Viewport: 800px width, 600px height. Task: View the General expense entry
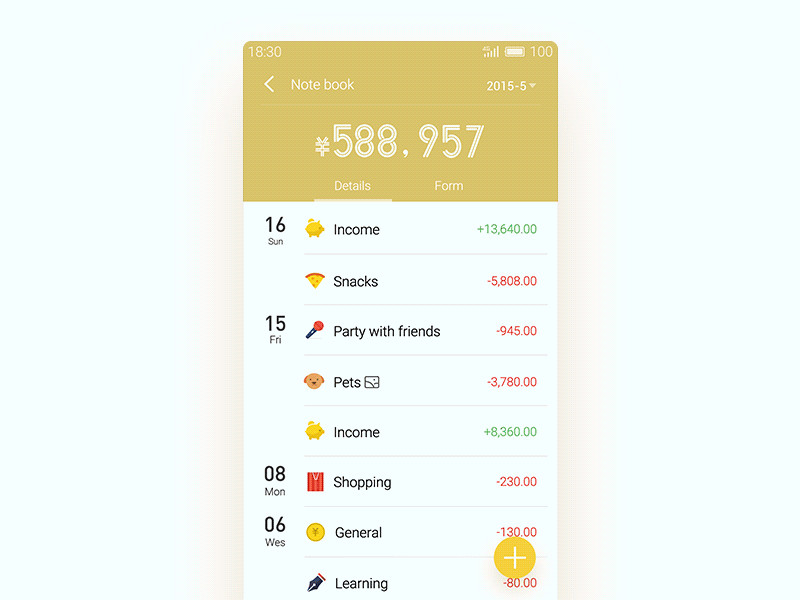click(400, 533)
